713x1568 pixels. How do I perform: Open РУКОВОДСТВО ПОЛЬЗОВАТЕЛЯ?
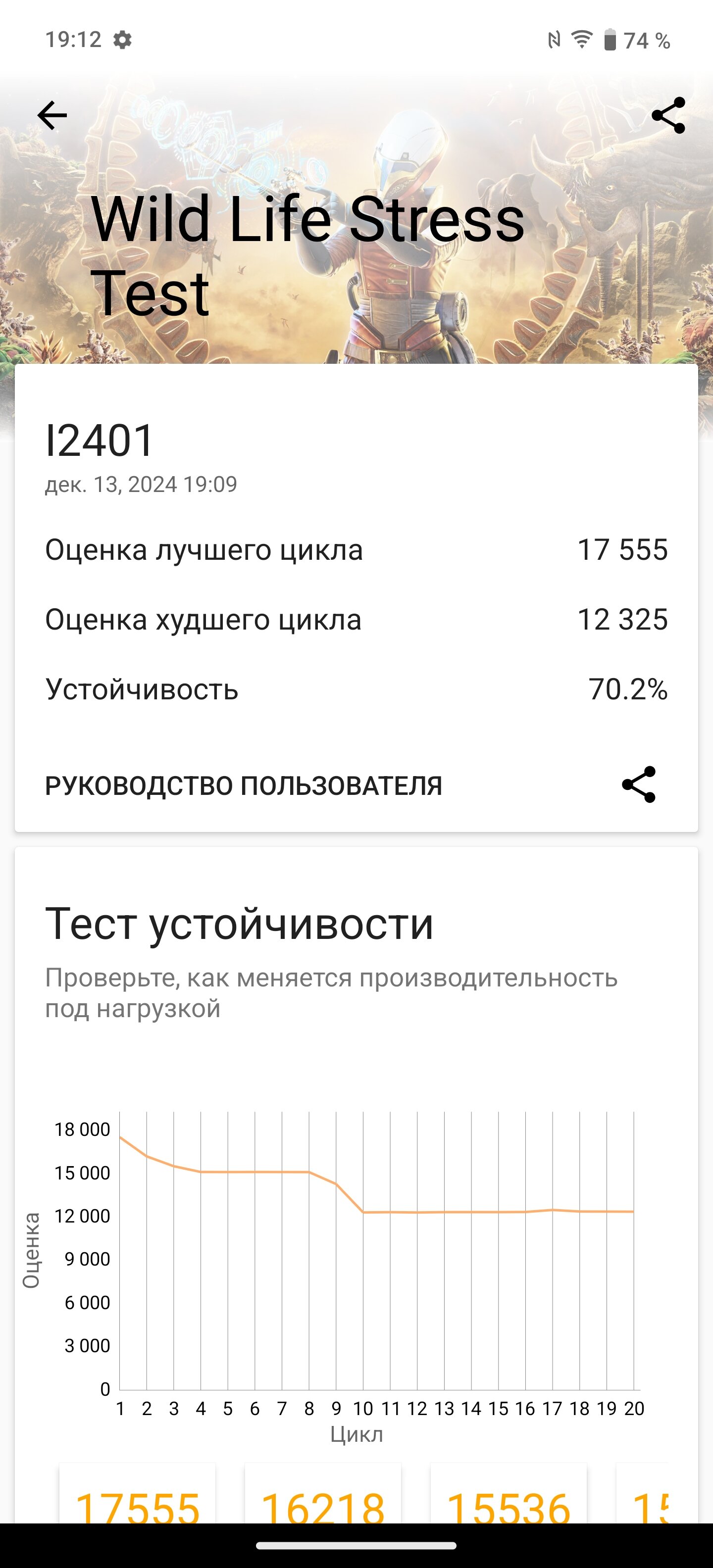(244, 785)
